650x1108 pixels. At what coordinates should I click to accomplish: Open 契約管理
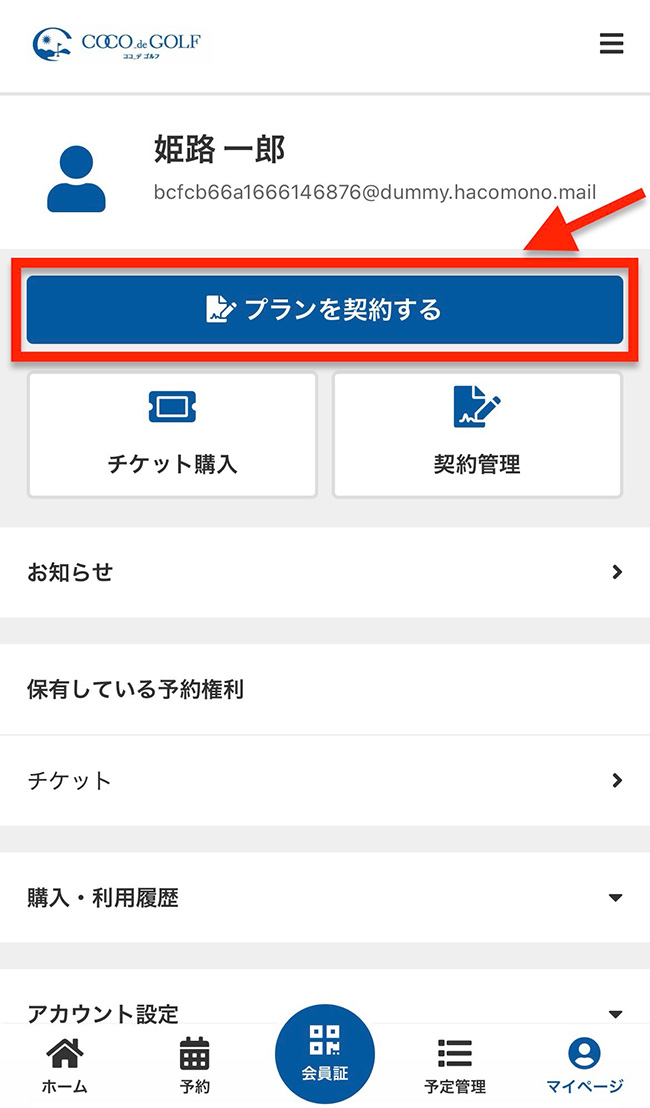[477, 434]
